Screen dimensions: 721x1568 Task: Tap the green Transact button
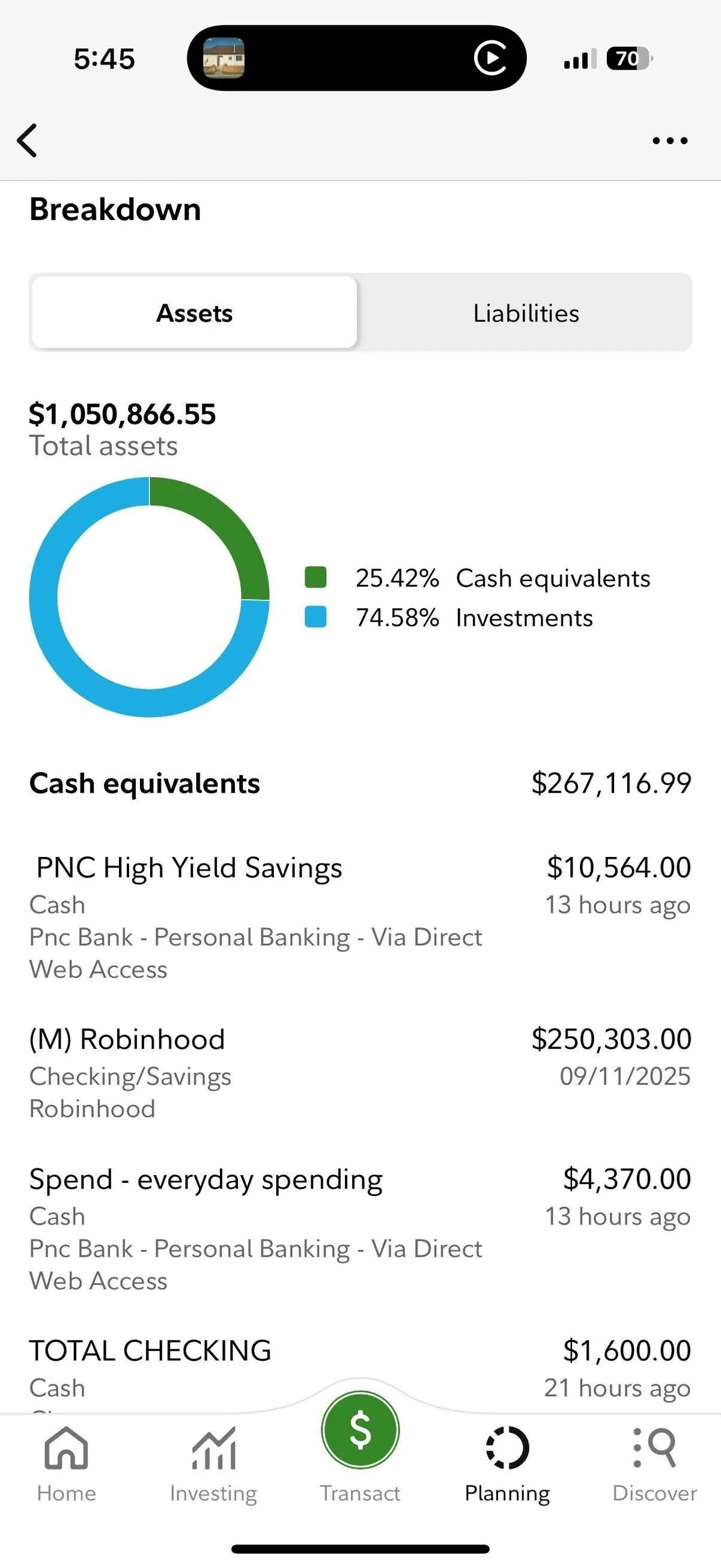point(360,1430)
